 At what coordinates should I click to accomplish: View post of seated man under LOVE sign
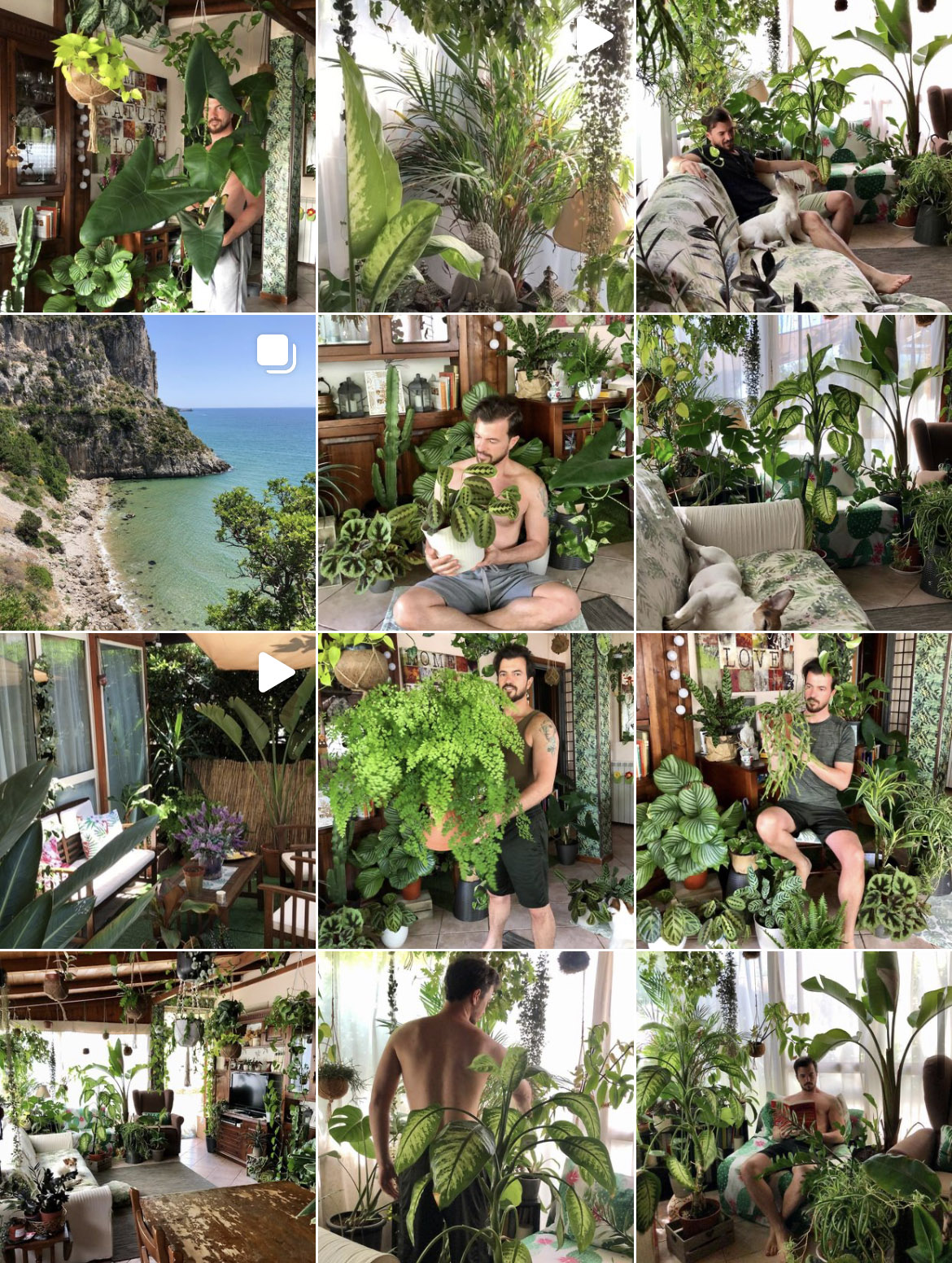pyautogui.click(x=793, y=790)
